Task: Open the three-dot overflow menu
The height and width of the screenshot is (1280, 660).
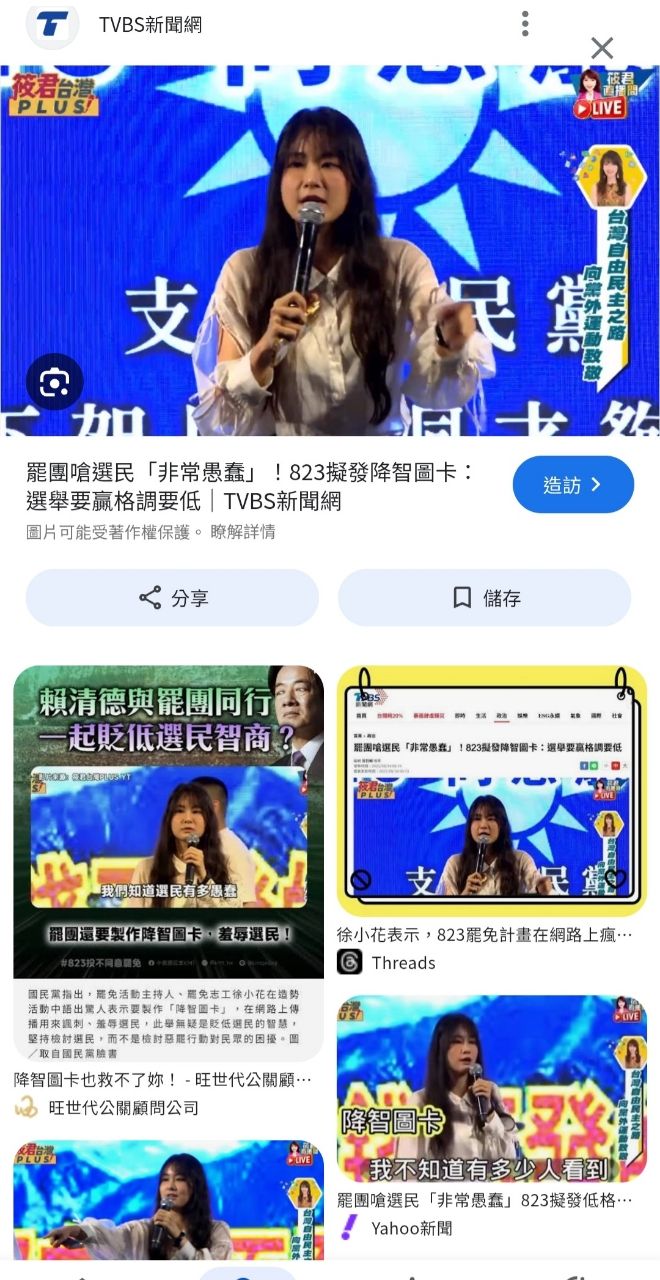Action: (525, 24)
